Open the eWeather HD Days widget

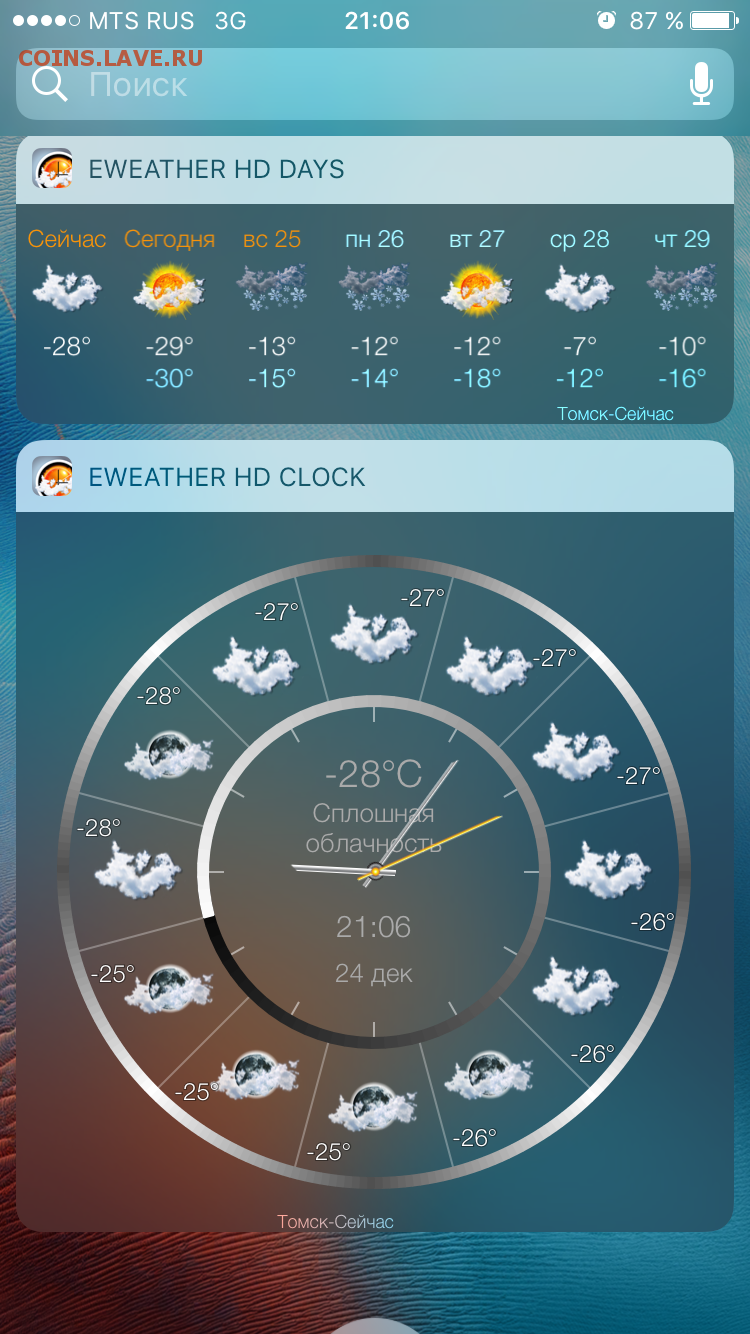(x=216, y=169)
